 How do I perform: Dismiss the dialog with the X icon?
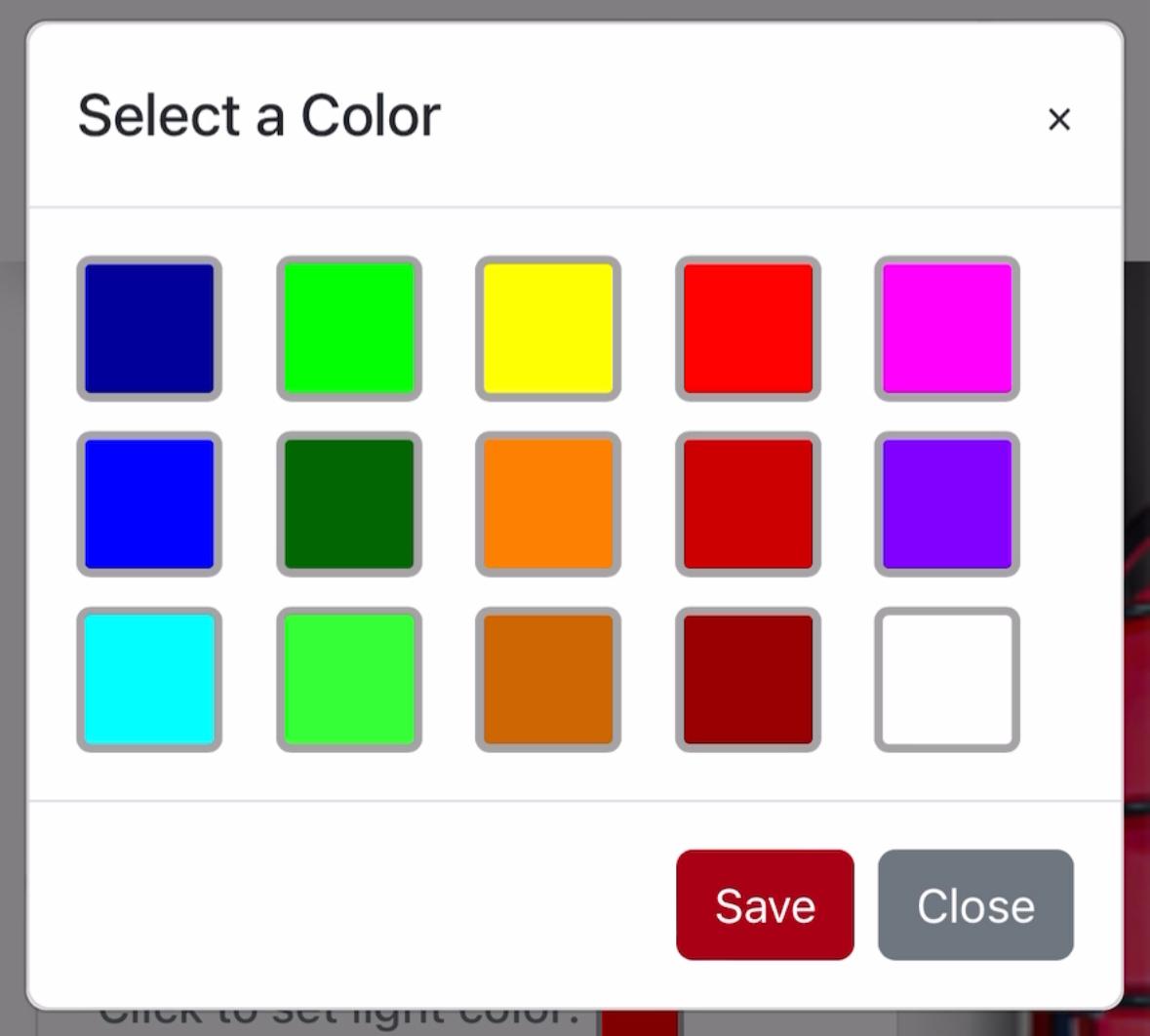click(1058, 119)
